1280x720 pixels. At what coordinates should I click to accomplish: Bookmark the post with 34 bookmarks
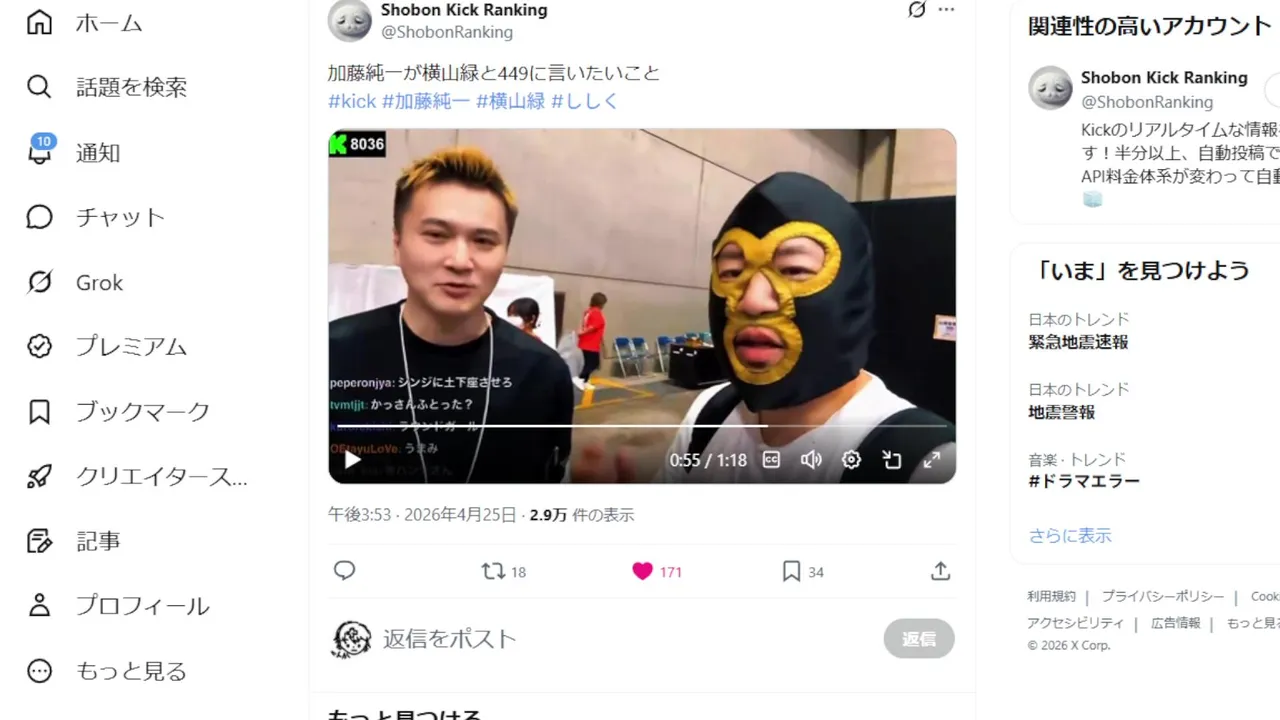pyautogui.click(x=791, y=571)
